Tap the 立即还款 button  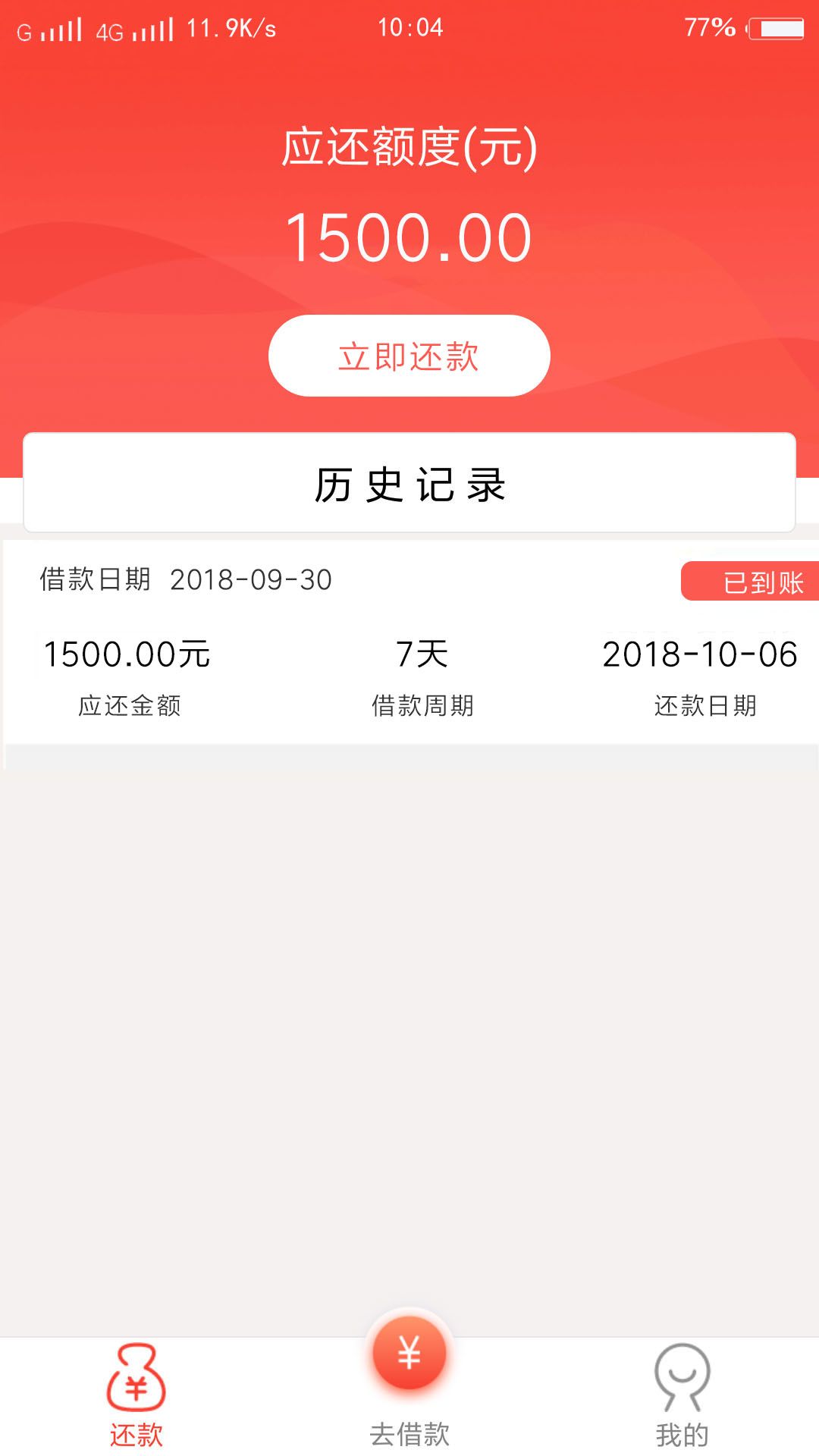click(409, 356)
